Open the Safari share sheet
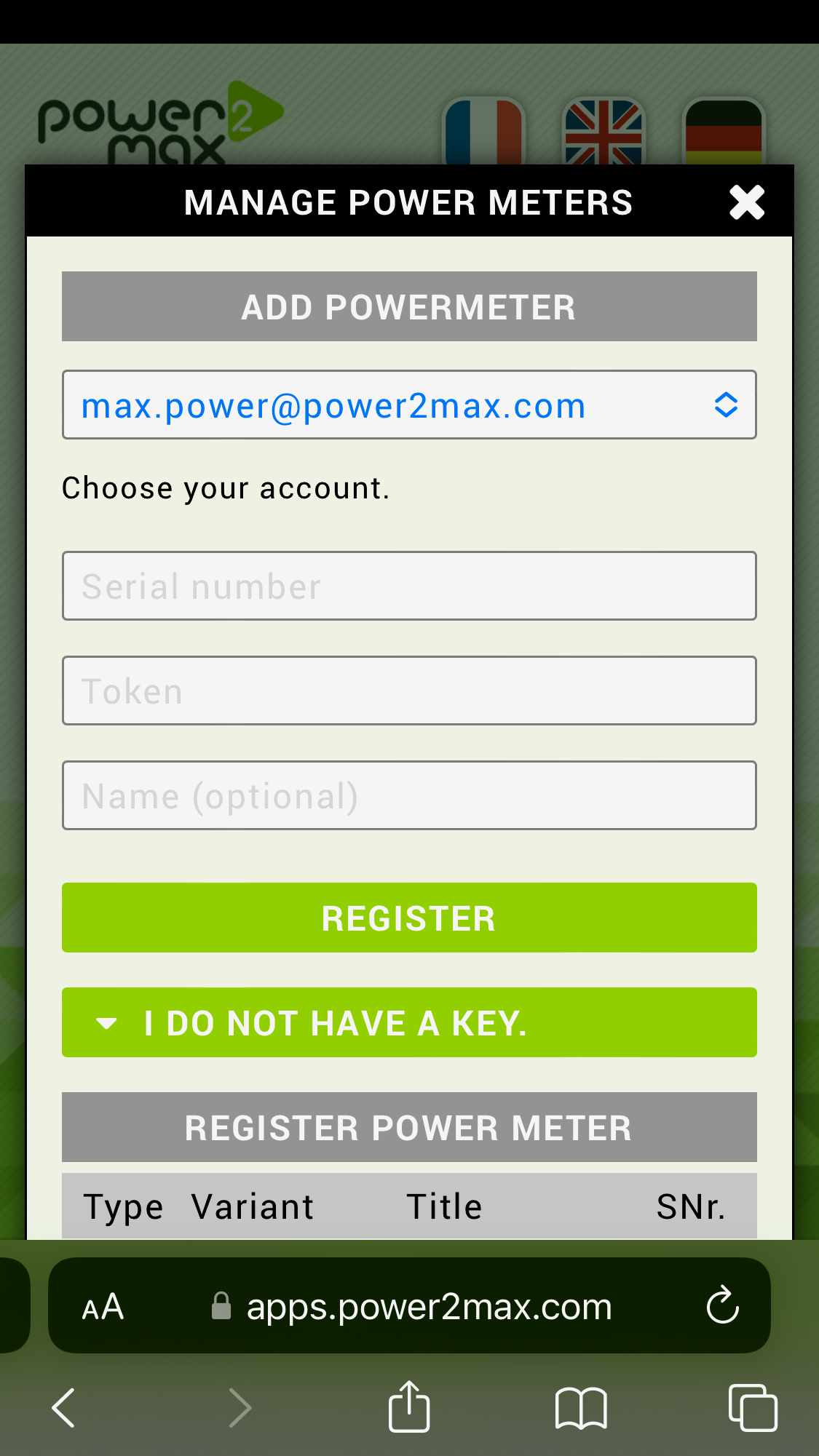819x1456 pixels. click(409, 1406)
